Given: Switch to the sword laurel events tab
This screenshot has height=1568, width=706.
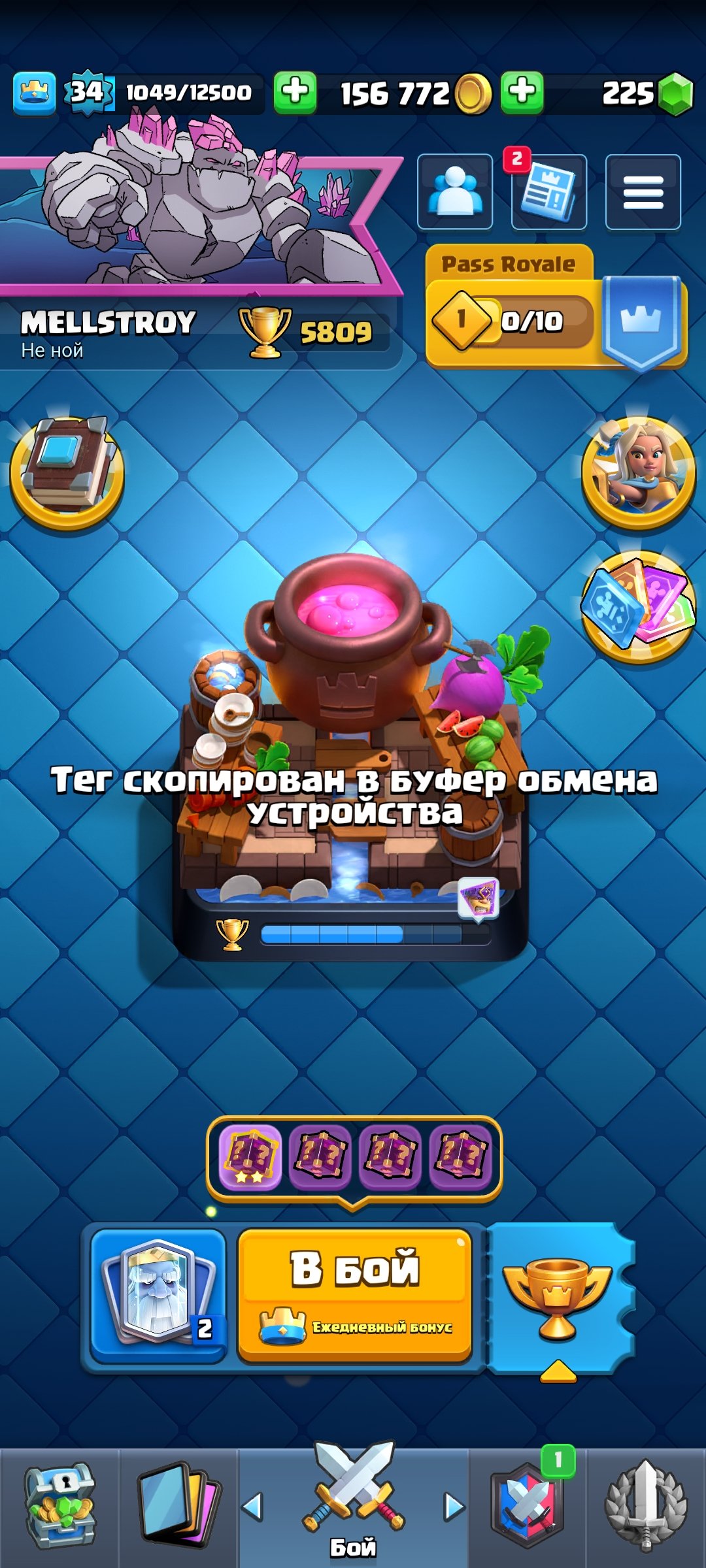Looking at the screenshot, I should click(x=646, y=1508).
